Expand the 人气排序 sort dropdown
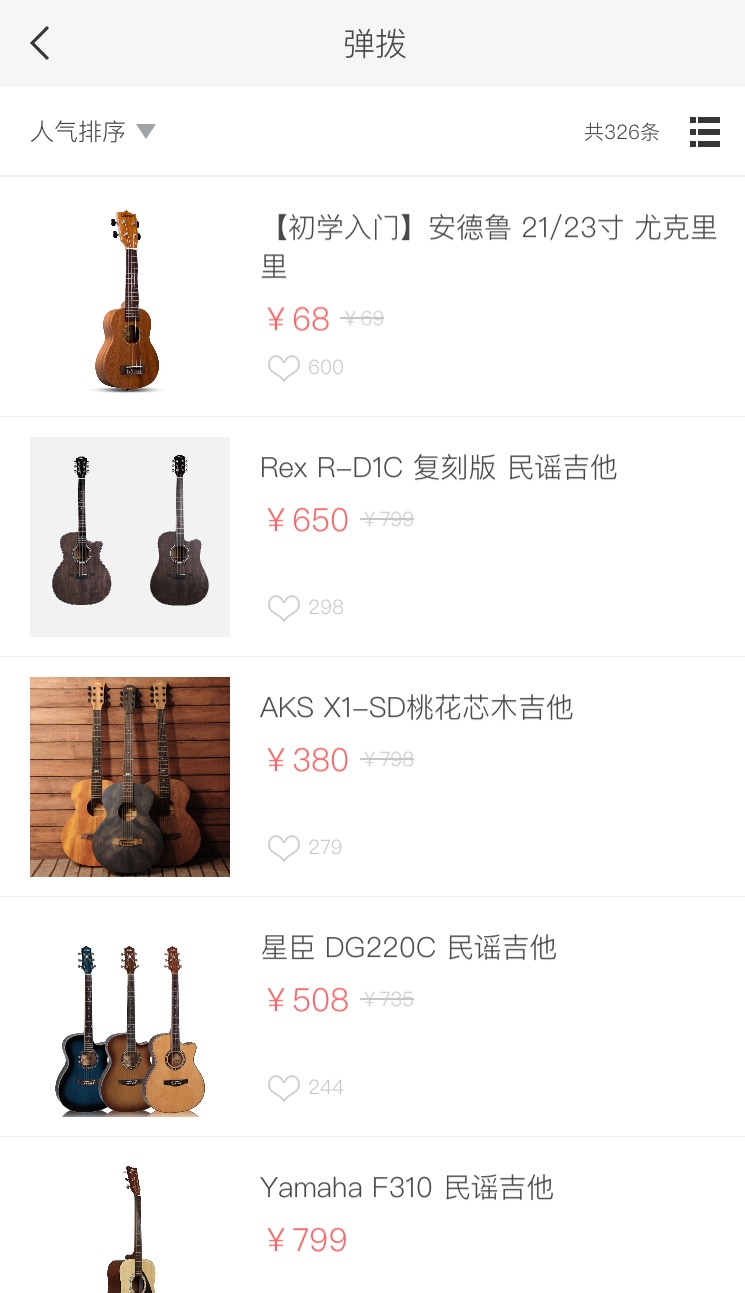The width and height of the screenshot is (745, 1293). [x=92, y=131]
